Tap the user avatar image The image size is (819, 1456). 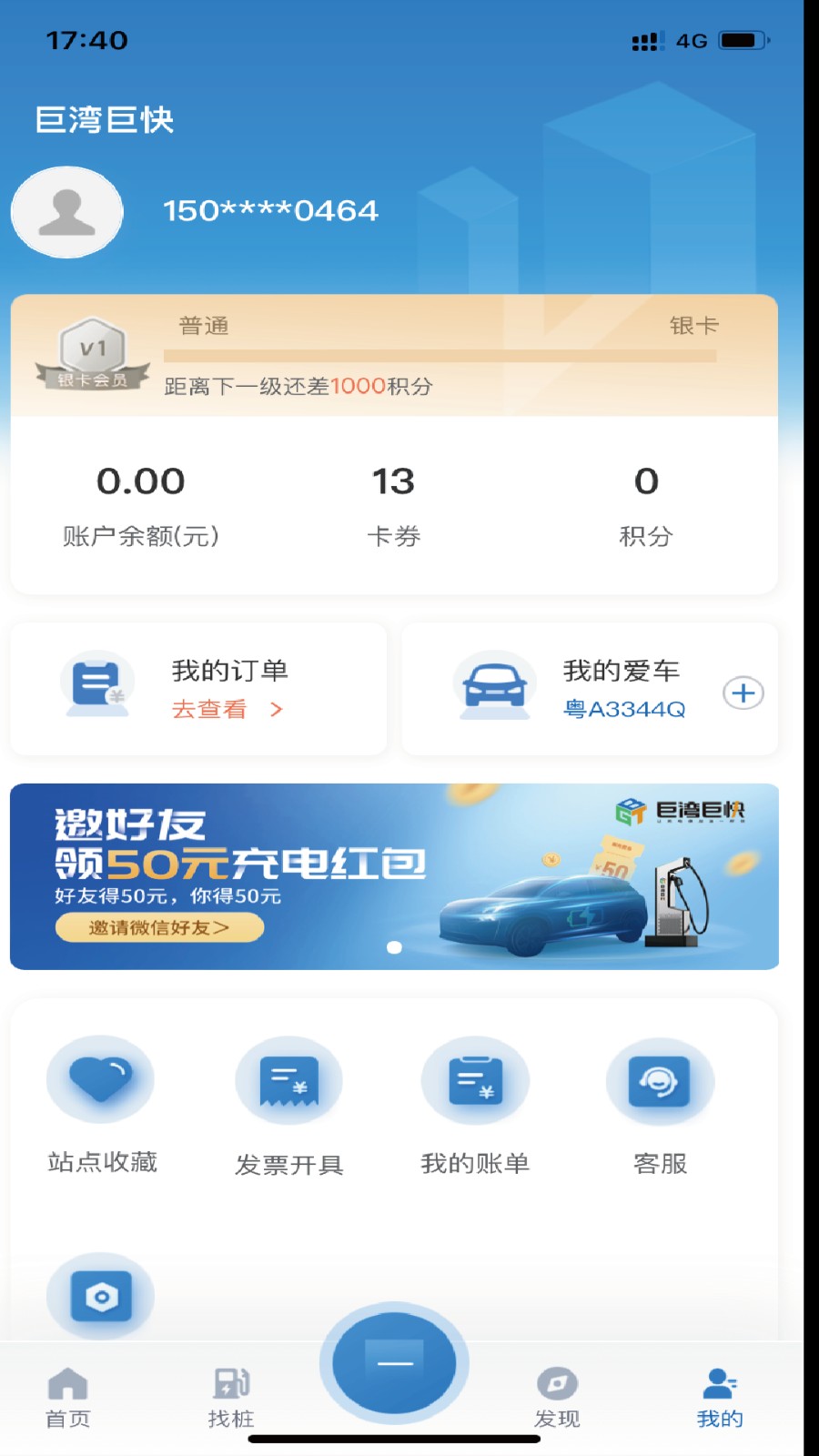click(66, 211)
